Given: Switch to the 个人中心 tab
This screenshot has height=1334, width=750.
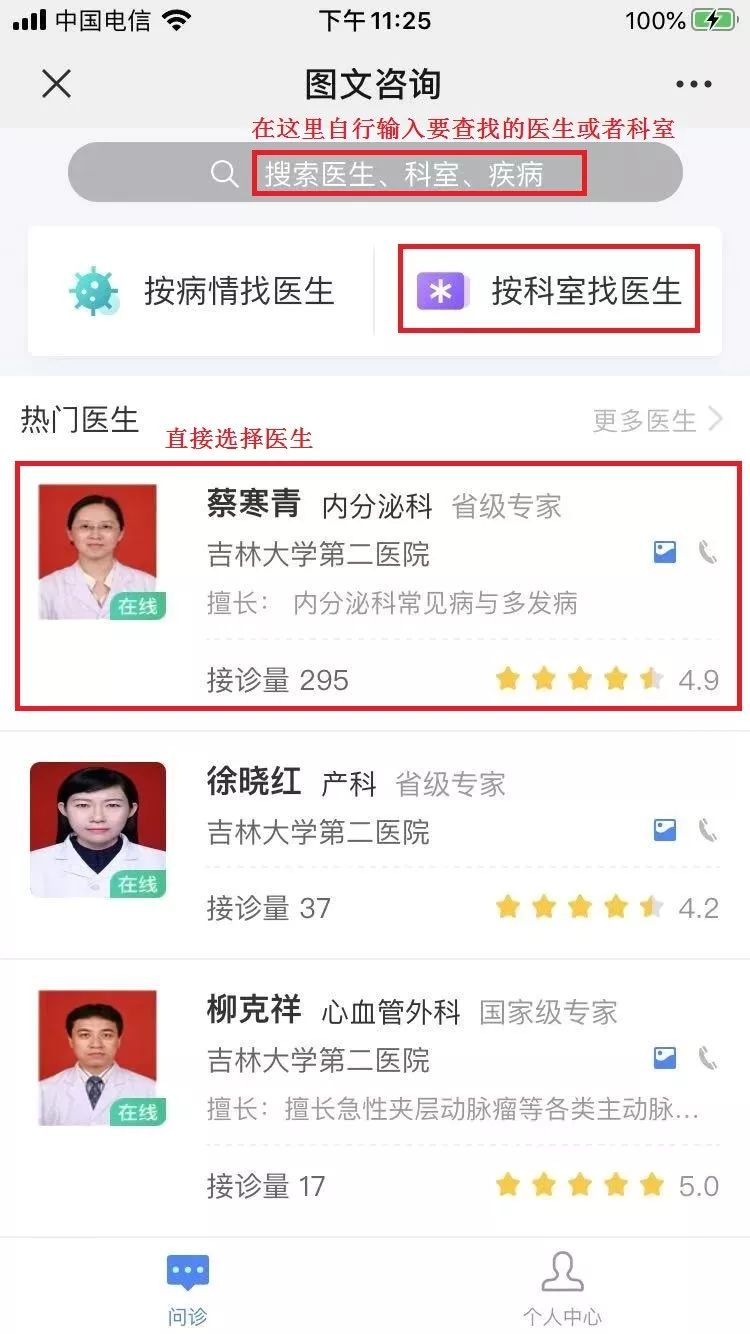Looking at the screenshot, I should pos(562,1288).
